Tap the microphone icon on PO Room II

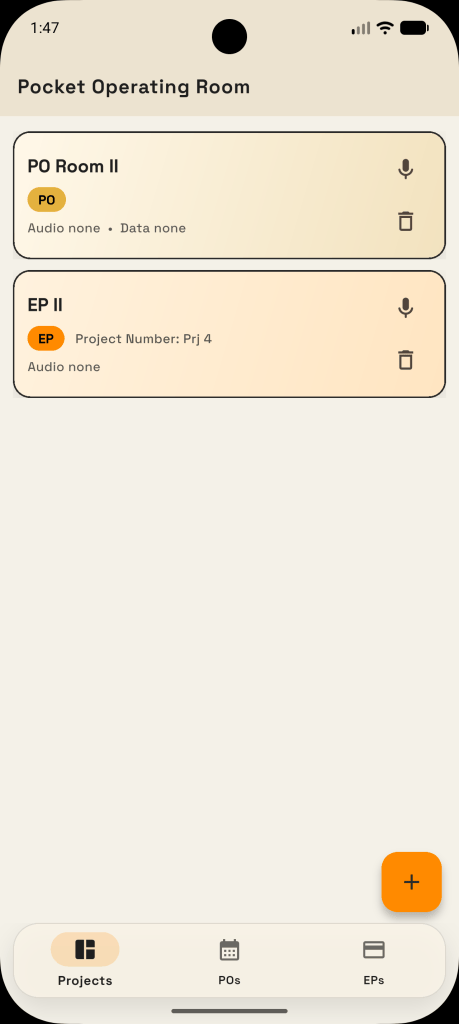(405, 169)
